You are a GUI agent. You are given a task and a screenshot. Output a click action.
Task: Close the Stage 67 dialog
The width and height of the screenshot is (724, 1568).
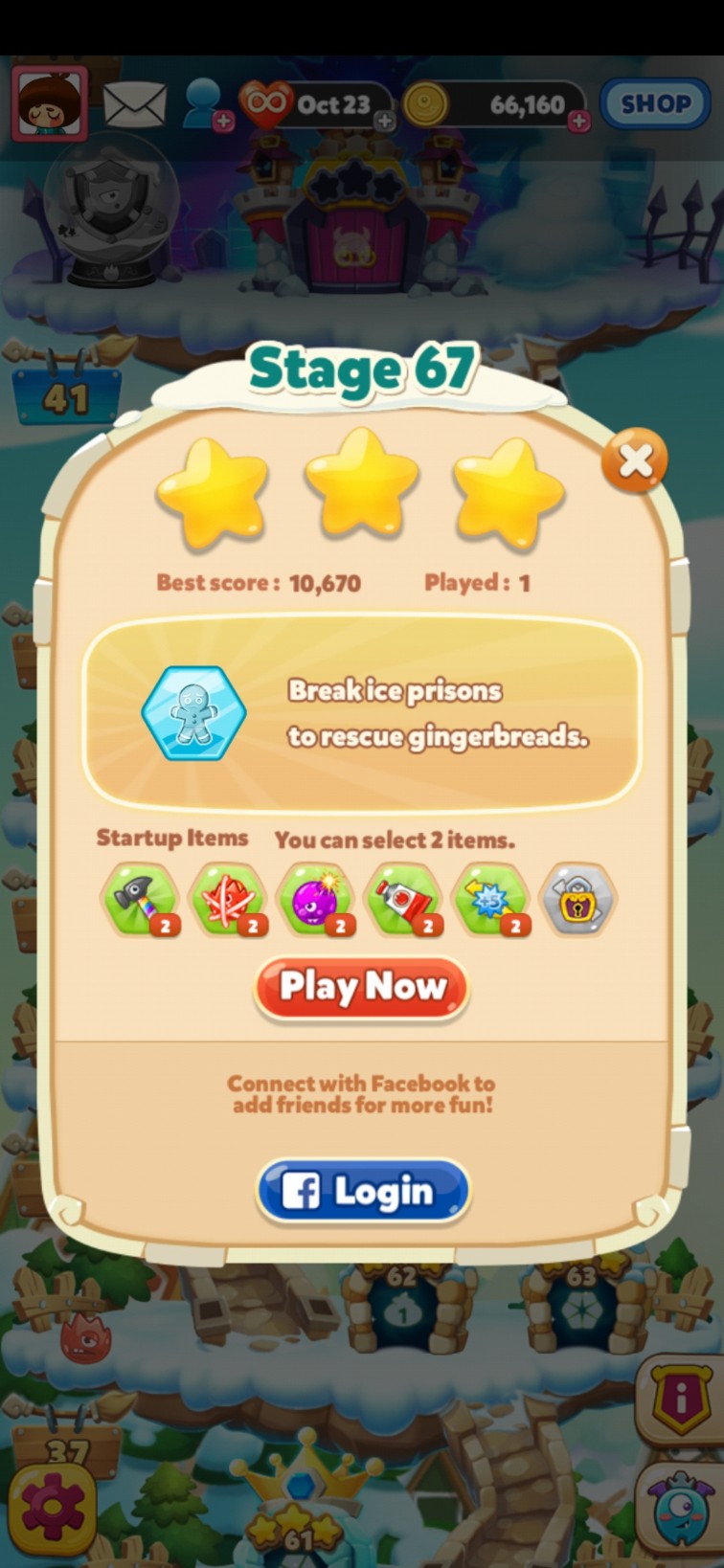pos(635,462)
